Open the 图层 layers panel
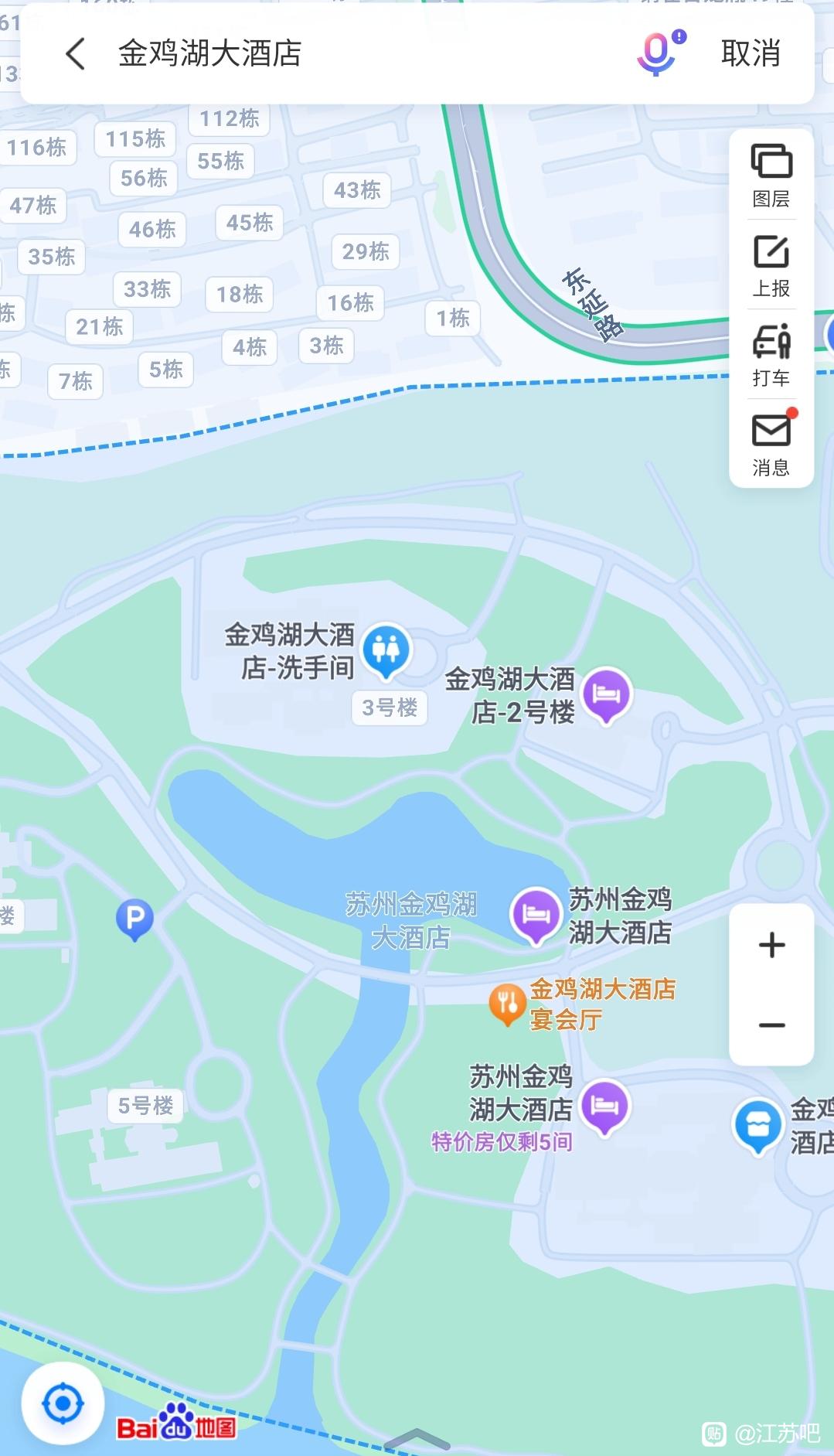The width and height of the screenshot is (834, 1456). pos(771,176)
